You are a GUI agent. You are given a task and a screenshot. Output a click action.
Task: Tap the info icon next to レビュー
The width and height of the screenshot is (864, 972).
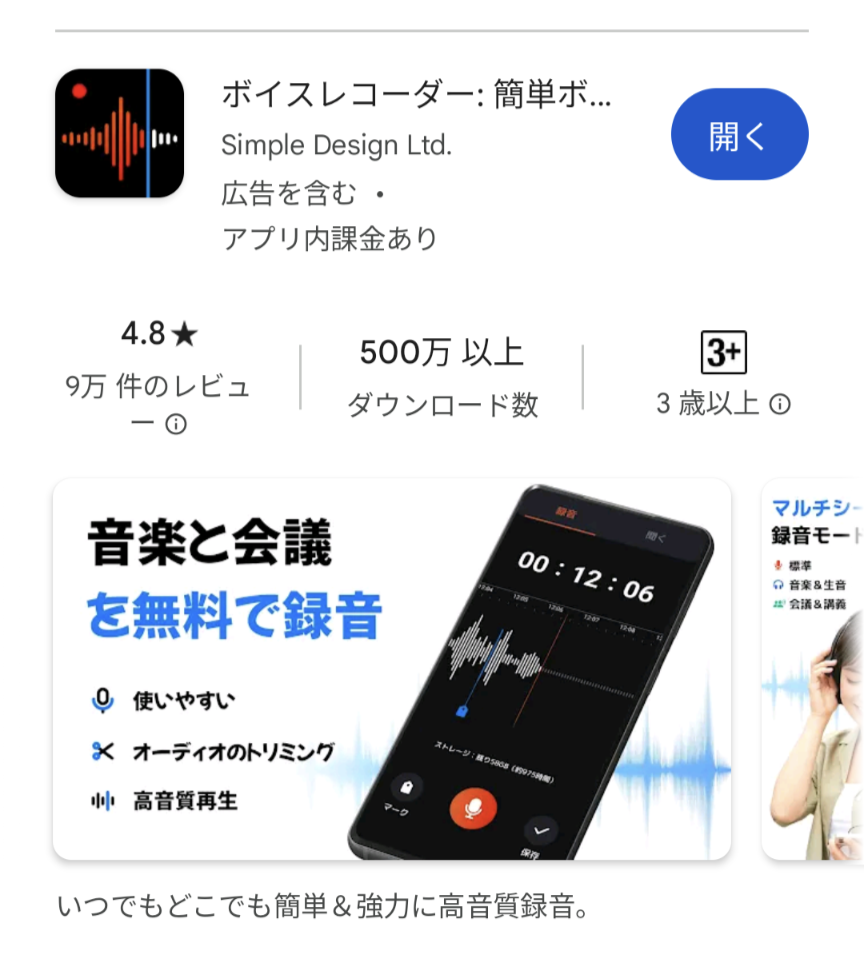point(176,425)
